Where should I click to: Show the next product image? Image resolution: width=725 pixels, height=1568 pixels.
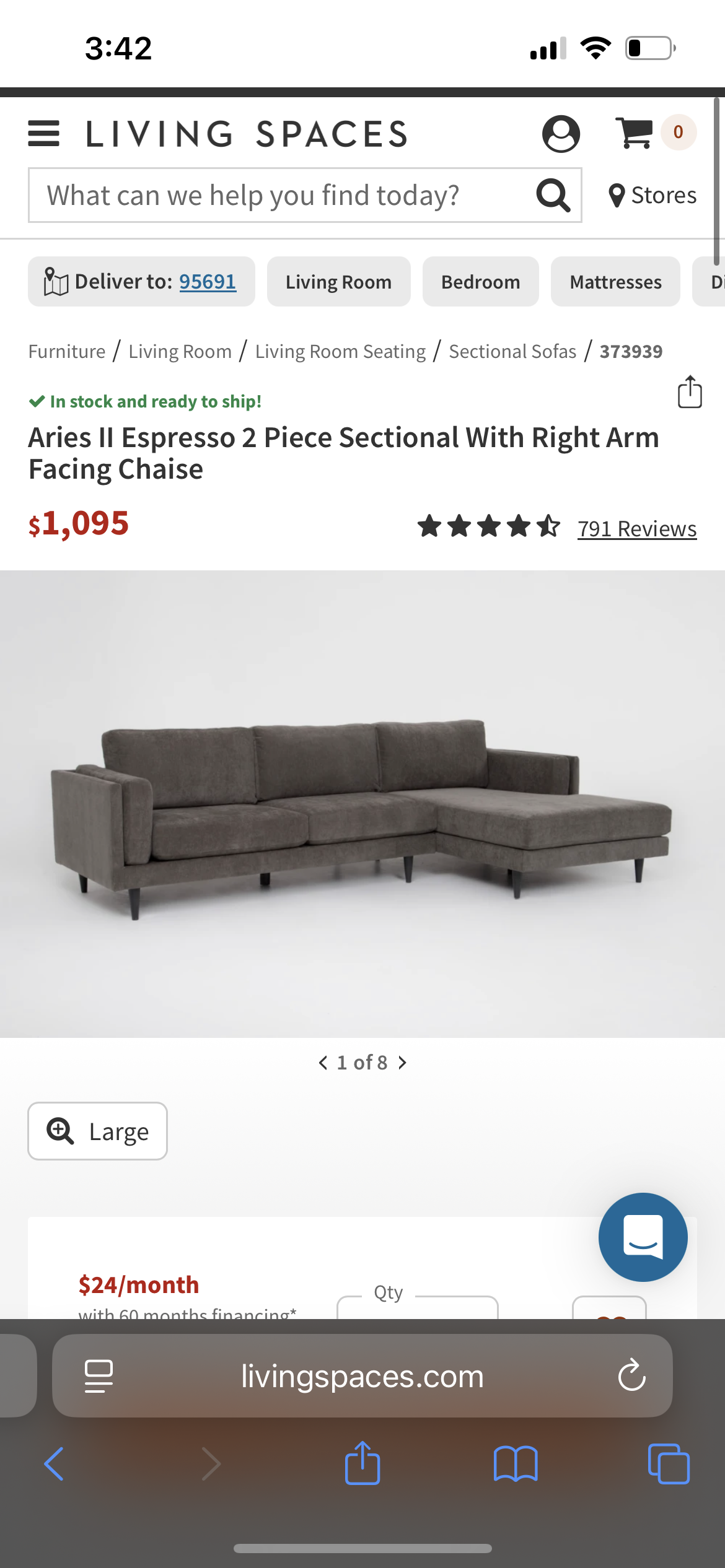pos(403,1063)
